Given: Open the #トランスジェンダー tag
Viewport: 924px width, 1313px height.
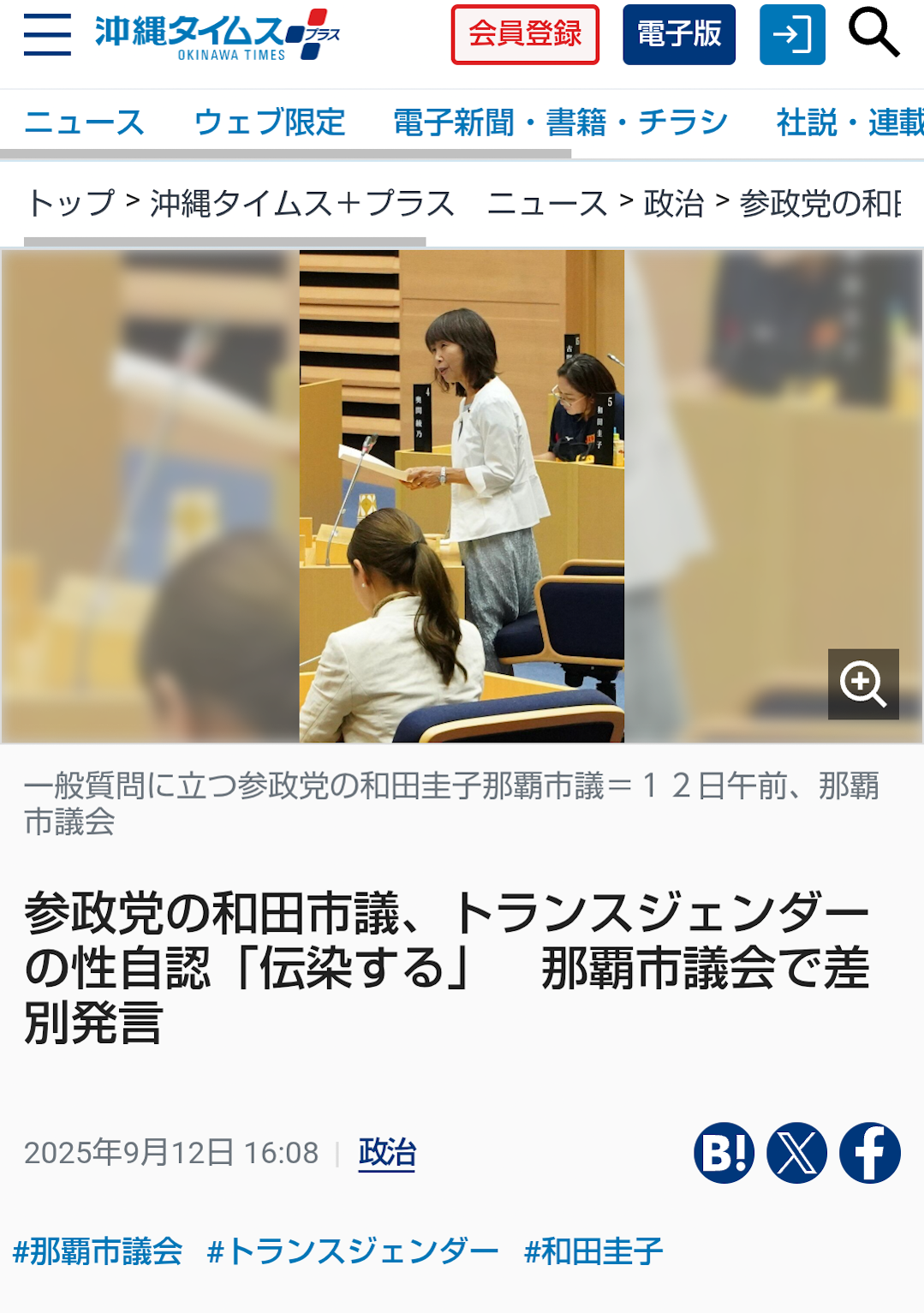Looking at the screenshot, I should 353,1251.
